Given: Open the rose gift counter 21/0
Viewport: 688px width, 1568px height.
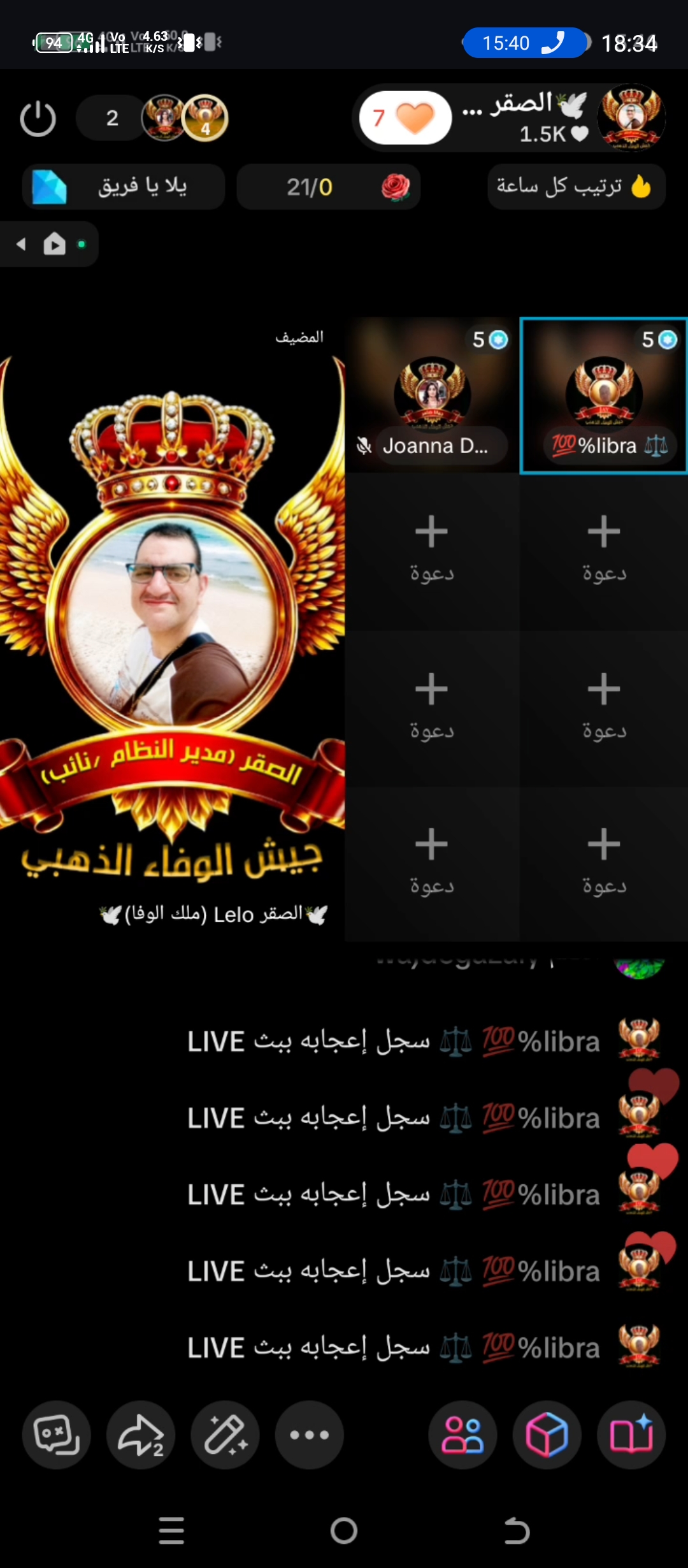Looking at the screenshot, I should pyautogui.click(x=328, y=187).
